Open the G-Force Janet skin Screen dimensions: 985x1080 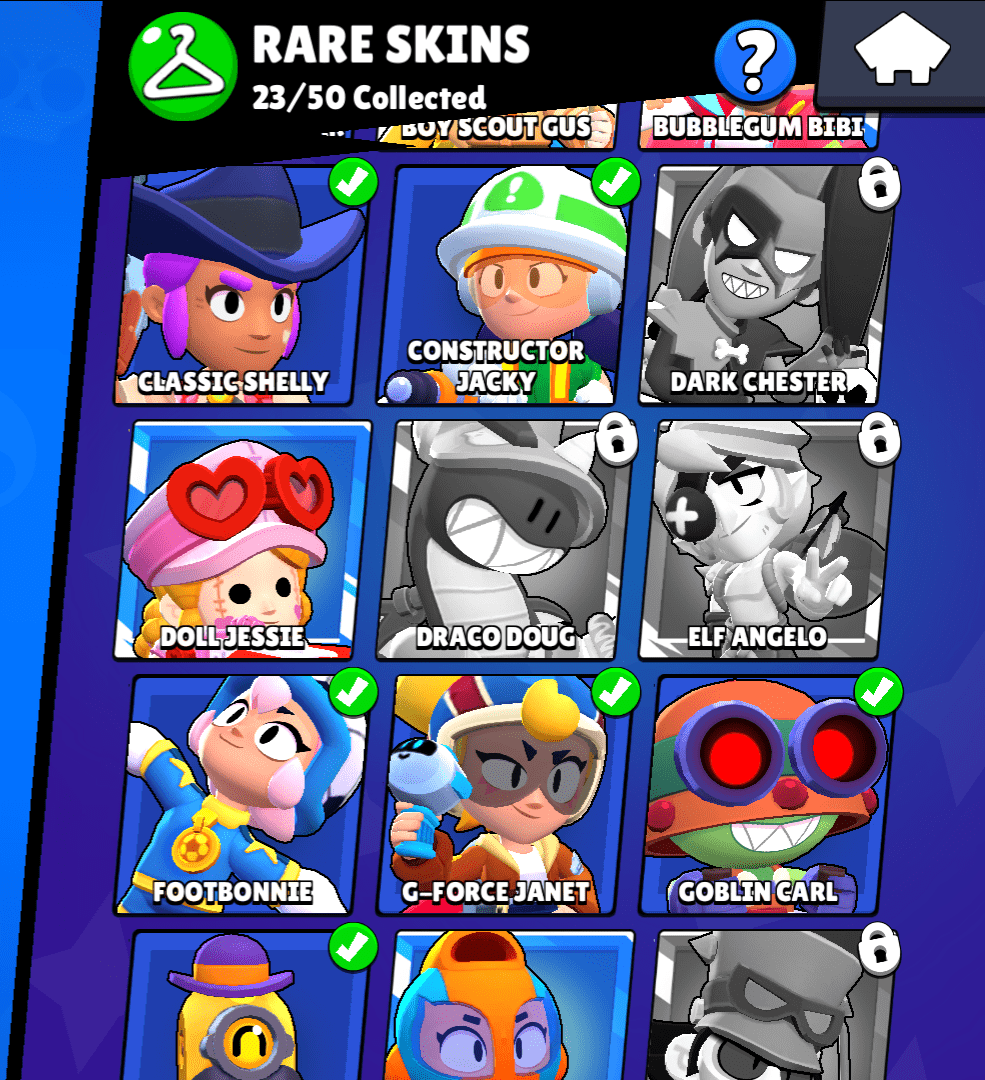(x=503, y=795)
